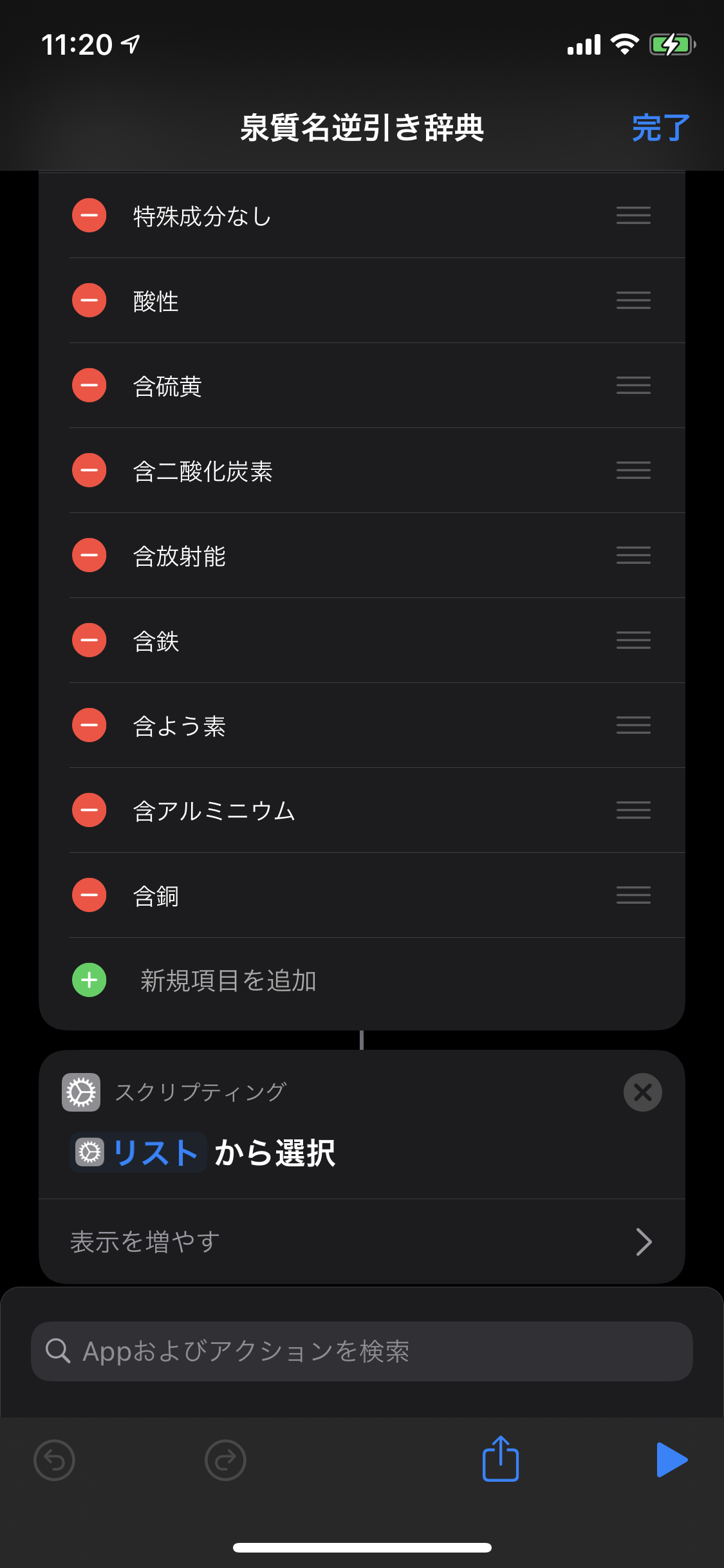Image resolution: width=724 pixels, height=1568 pixels.
Task: Remove the 含放射能 list item
Action: [x=89, y=555]
